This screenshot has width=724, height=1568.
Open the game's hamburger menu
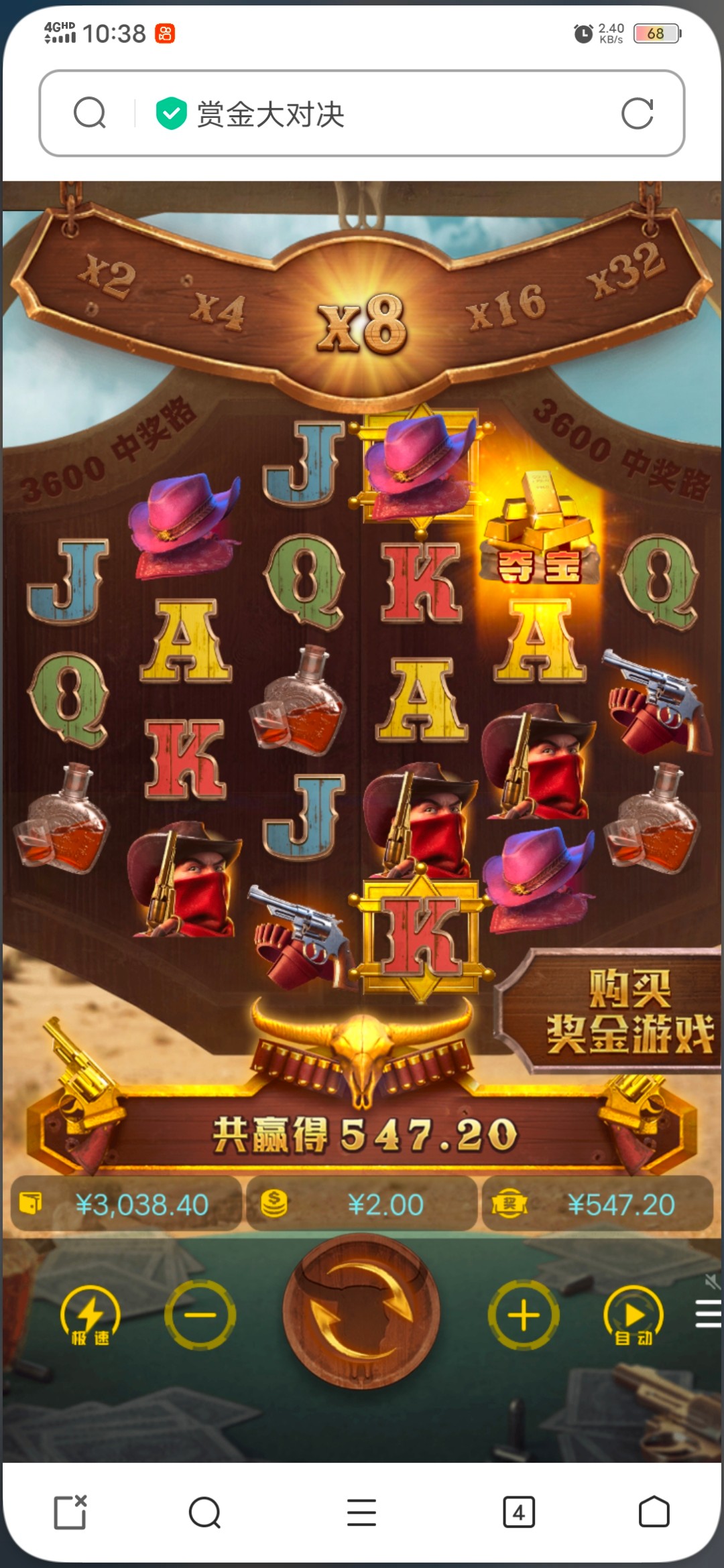coord(708,1313)
